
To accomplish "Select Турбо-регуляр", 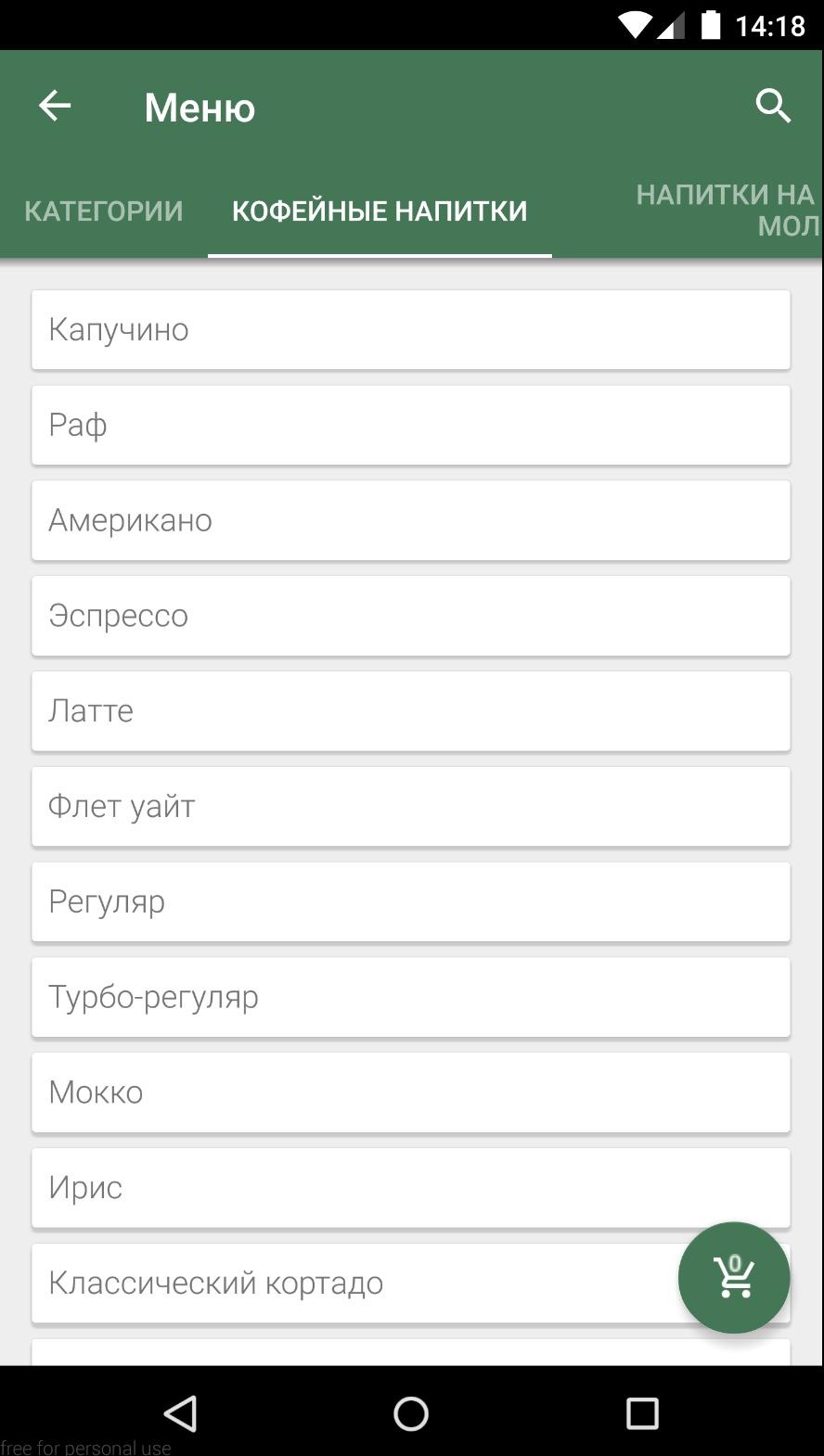I will pos(411,997).
